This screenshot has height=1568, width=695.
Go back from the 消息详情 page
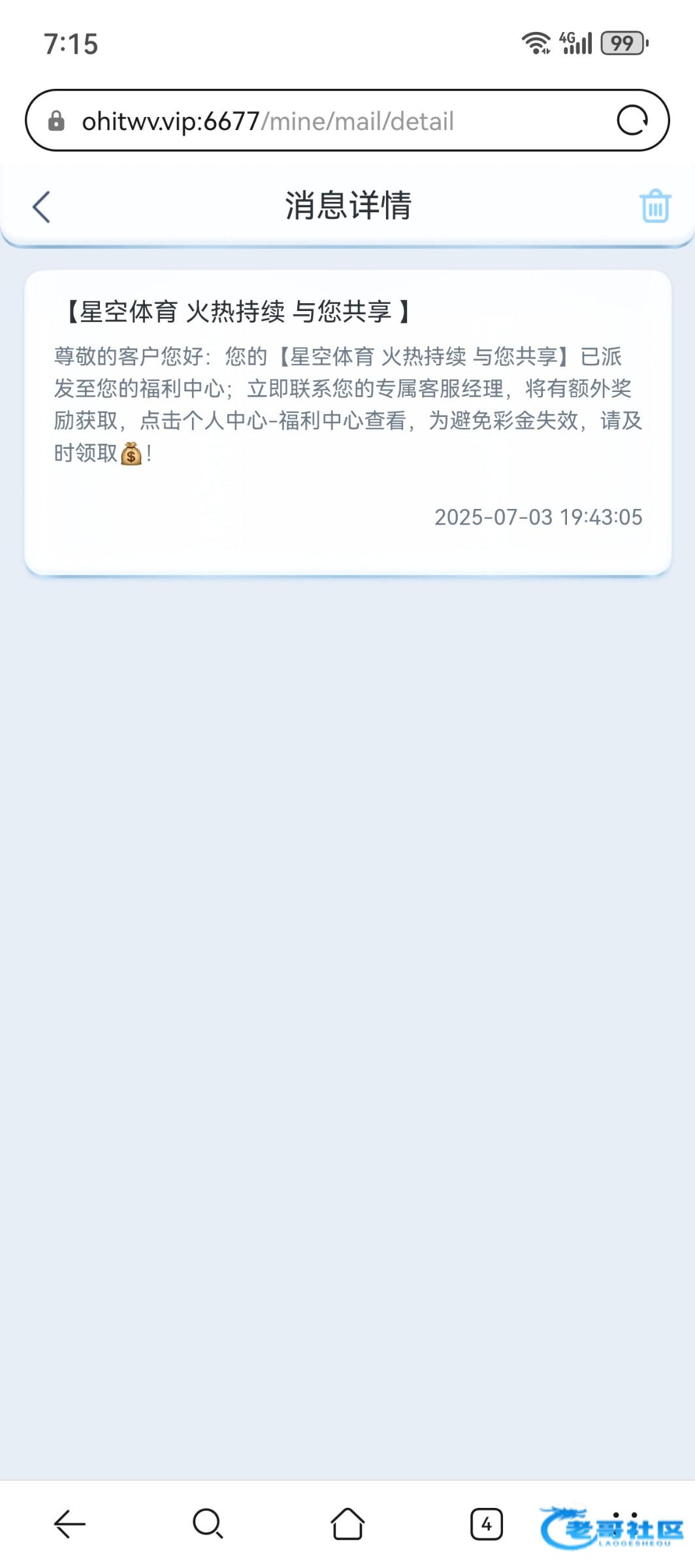[x=41, y=206]
